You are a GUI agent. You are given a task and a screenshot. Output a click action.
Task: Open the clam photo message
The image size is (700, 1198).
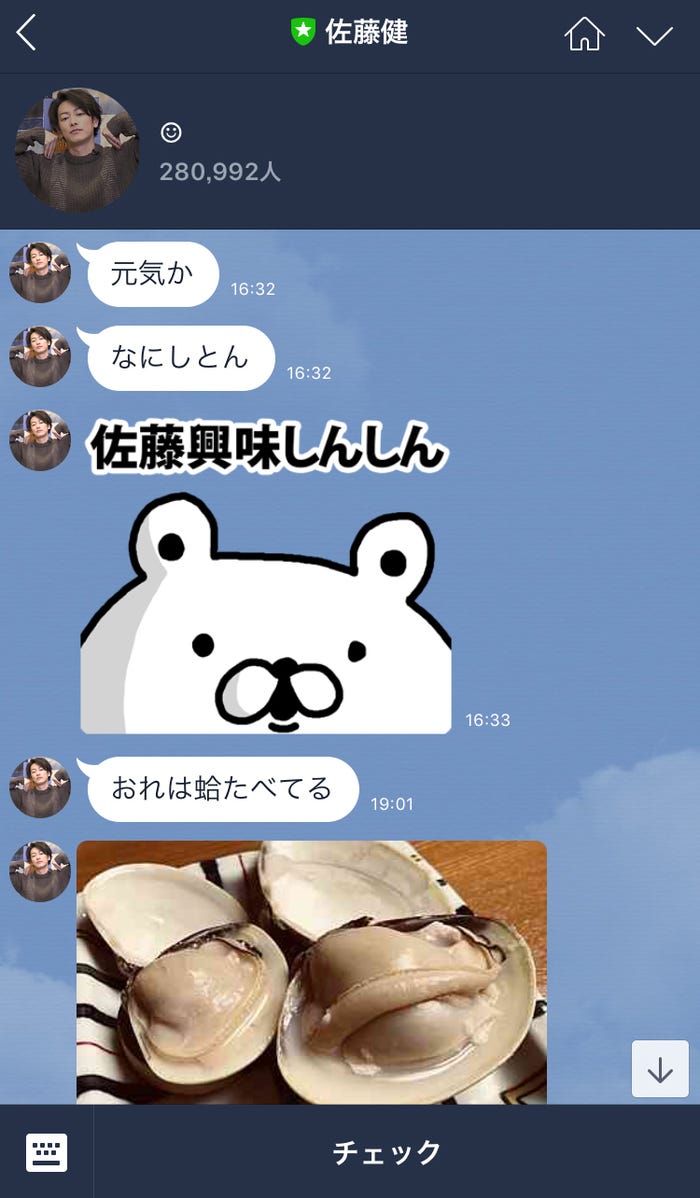pos(311,971)
